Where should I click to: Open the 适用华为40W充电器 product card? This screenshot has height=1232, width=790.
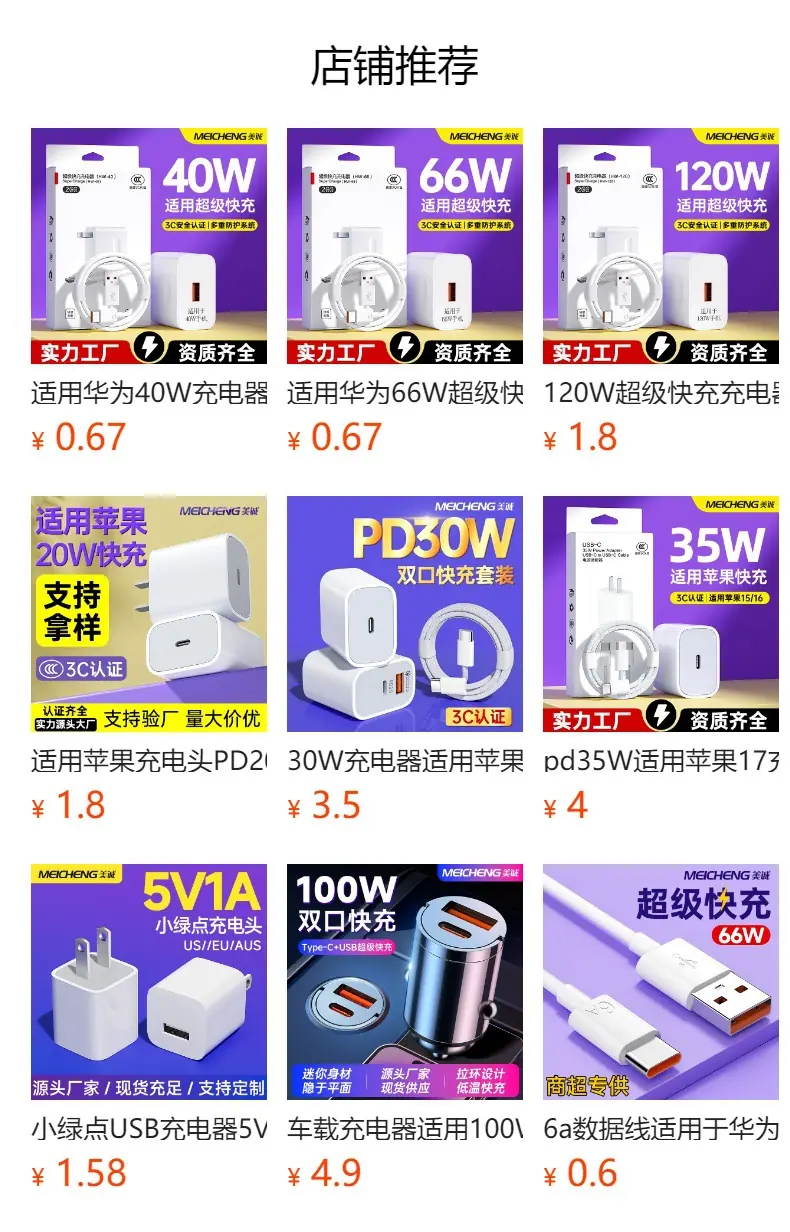coord(149,291)
